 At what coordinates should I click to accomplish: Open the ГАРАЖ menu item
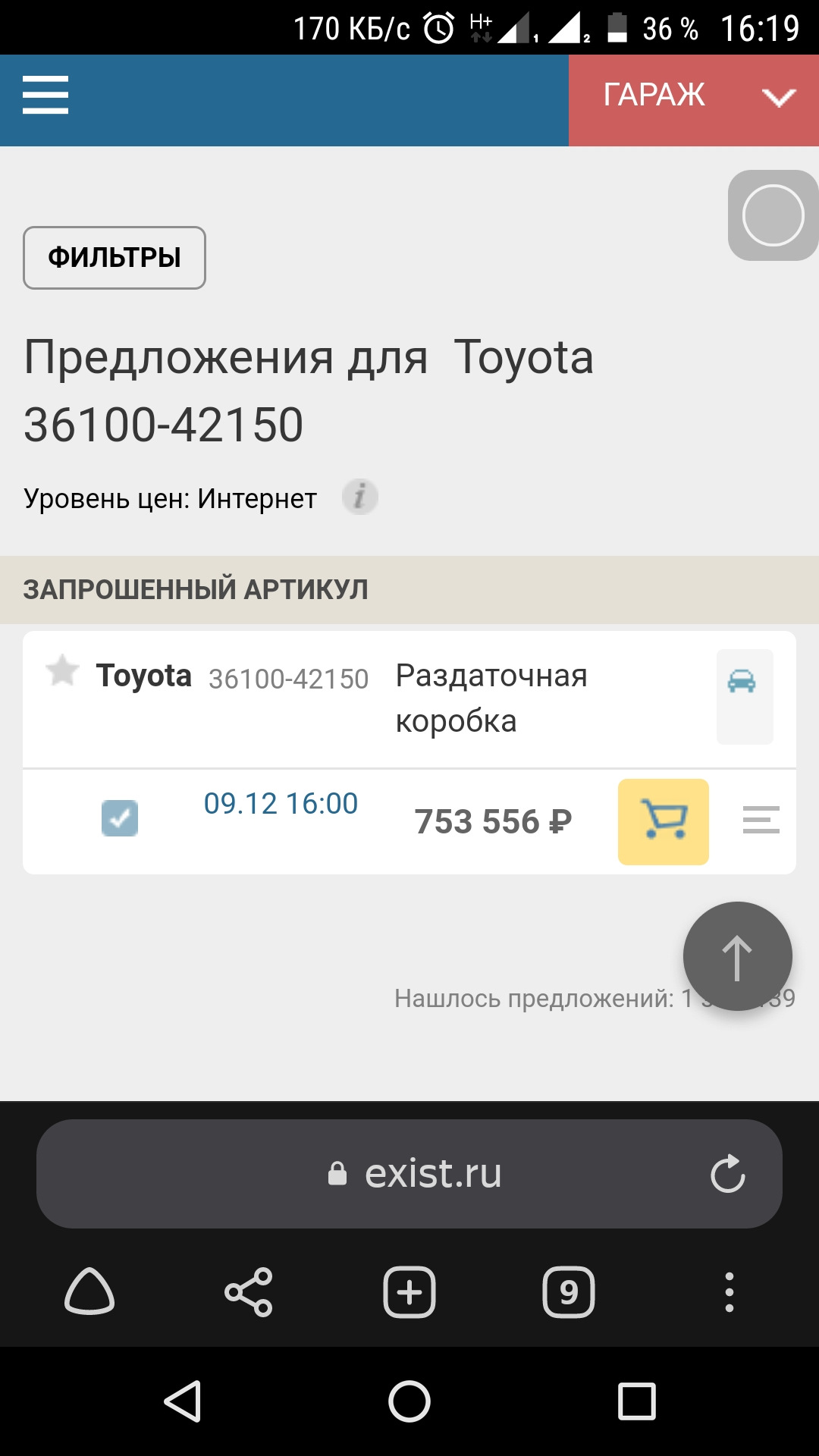654,93
